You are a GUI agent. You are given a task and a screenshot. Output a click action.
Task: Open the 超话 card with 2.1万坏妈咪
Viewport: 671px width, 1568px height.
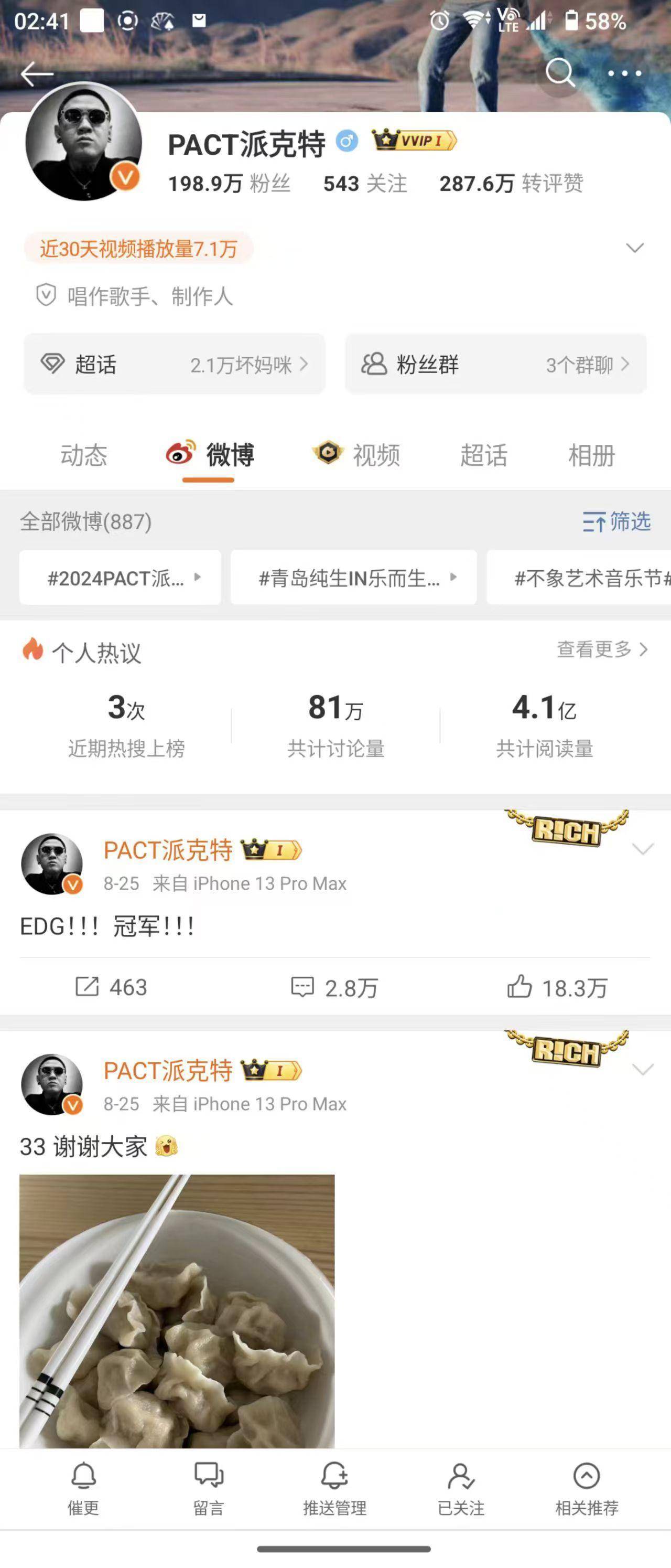[x=175, y=364]
